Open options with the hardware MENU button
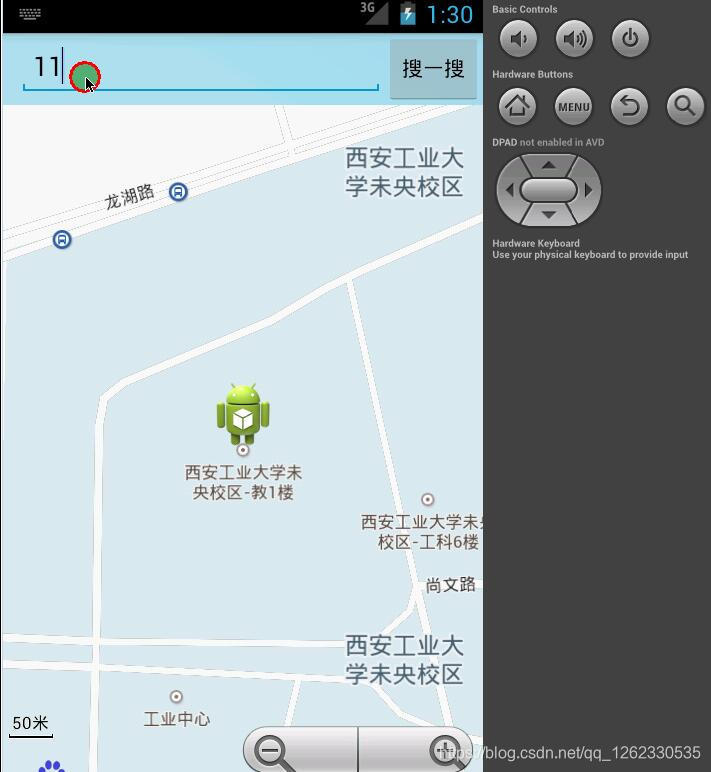The width and height of the screenshot is (711, 772). [x=574, y=105]
